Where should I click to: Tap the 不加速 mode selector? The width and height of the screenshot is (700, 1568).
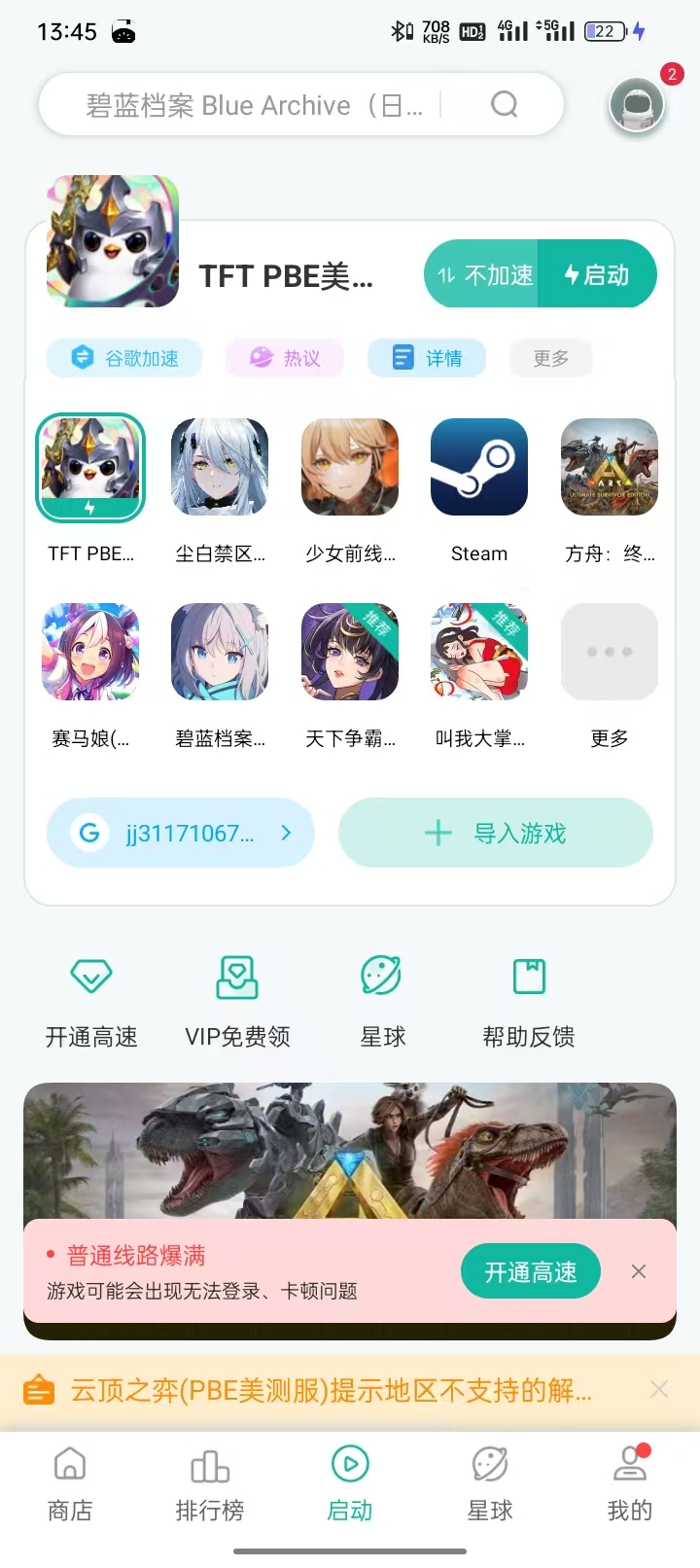pos(483,275)
